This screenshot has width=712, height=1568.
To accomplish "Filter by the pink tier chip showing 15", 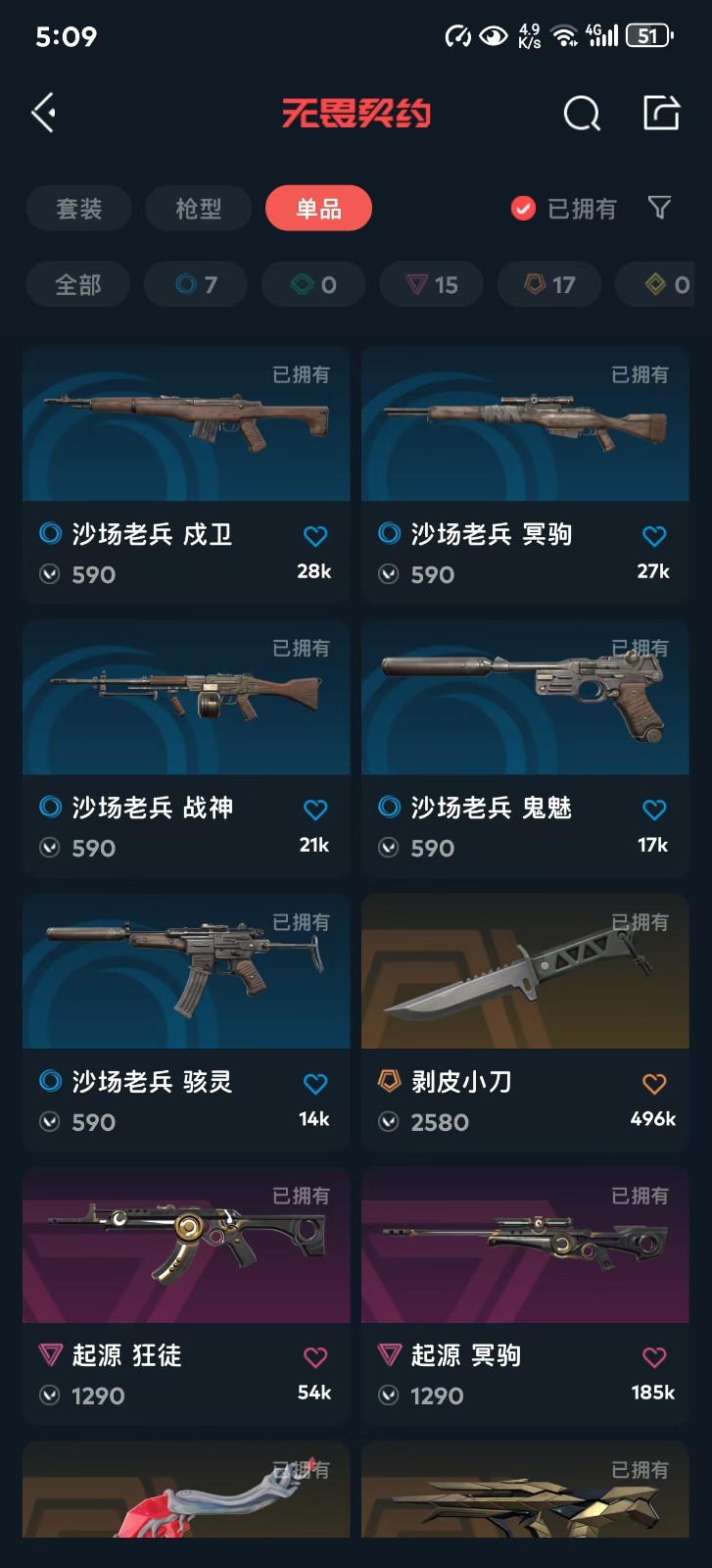I will (432, 285).
